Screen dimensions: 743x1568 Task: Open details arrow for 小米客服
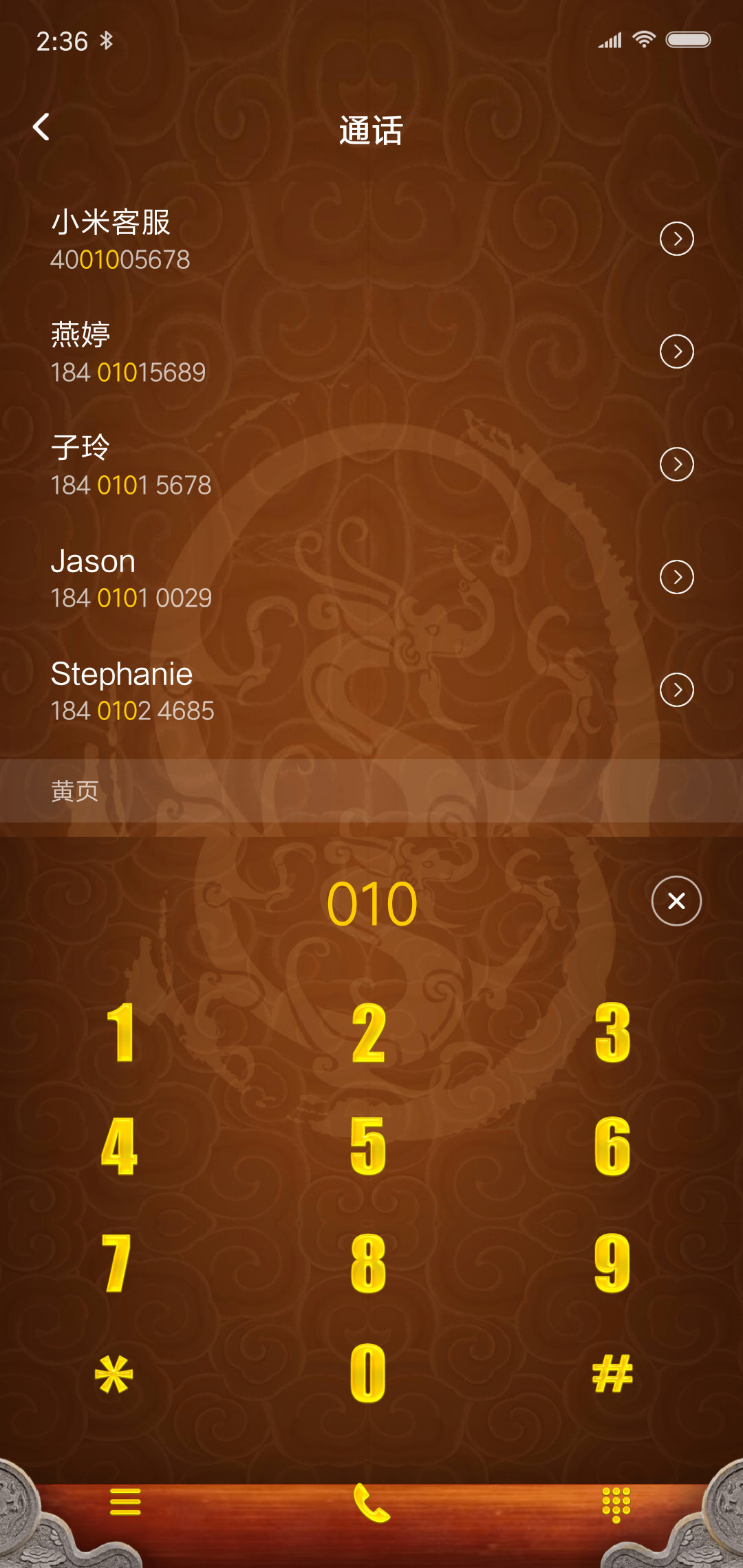click(x=677, y=239)
